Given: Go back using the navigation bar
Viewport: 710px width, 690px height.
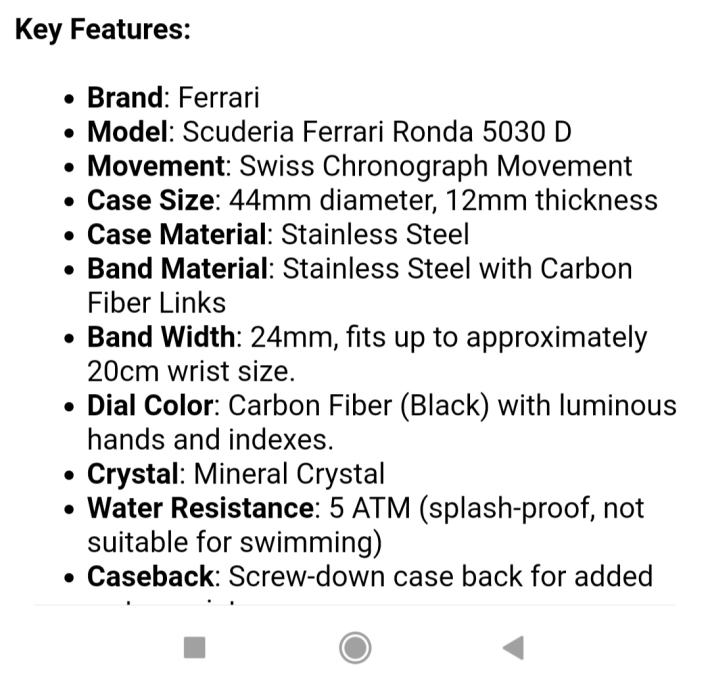Looking at the screenshot, I should click(x=513, y=648).
